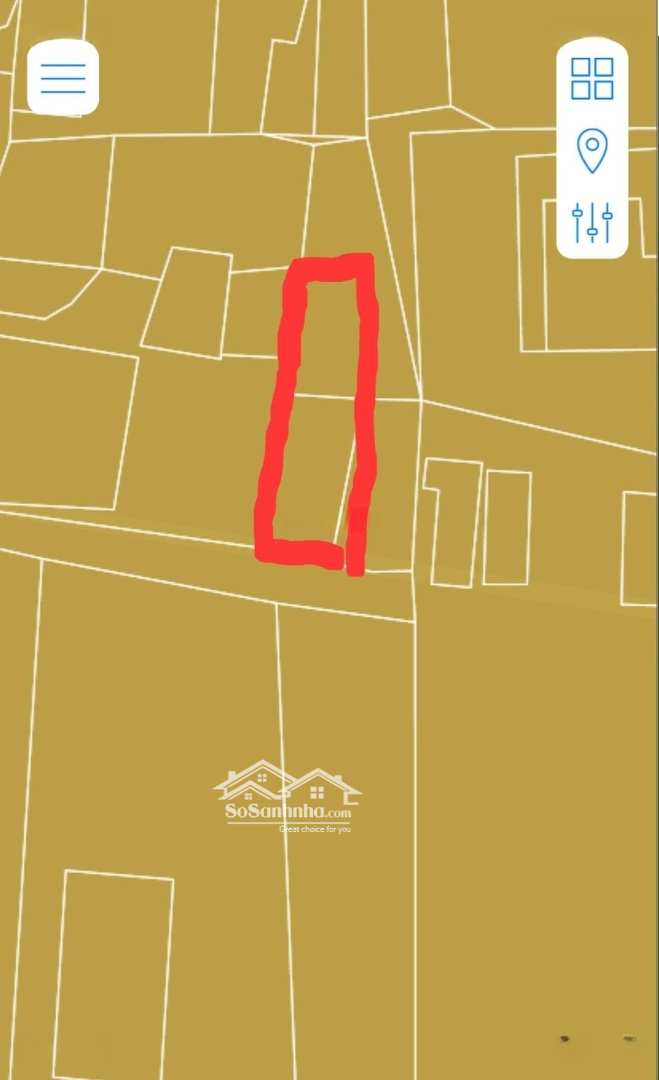Image resolution: width=659 pixels, height=1080 pixels.
Task: Open the filter sliders settings
Action: click(592, 222)
